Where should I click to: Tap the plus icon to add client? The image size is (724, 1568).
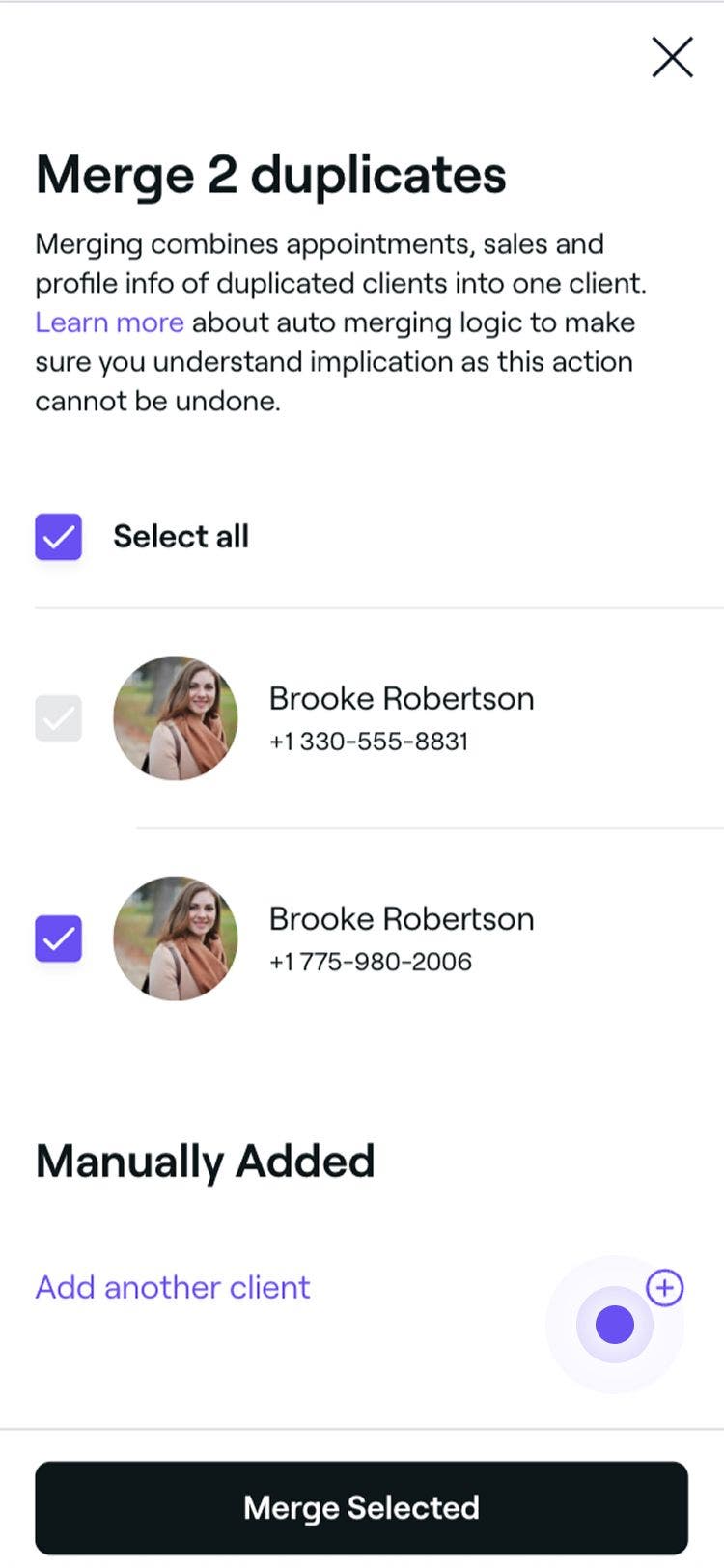[x=664, y=1287]
